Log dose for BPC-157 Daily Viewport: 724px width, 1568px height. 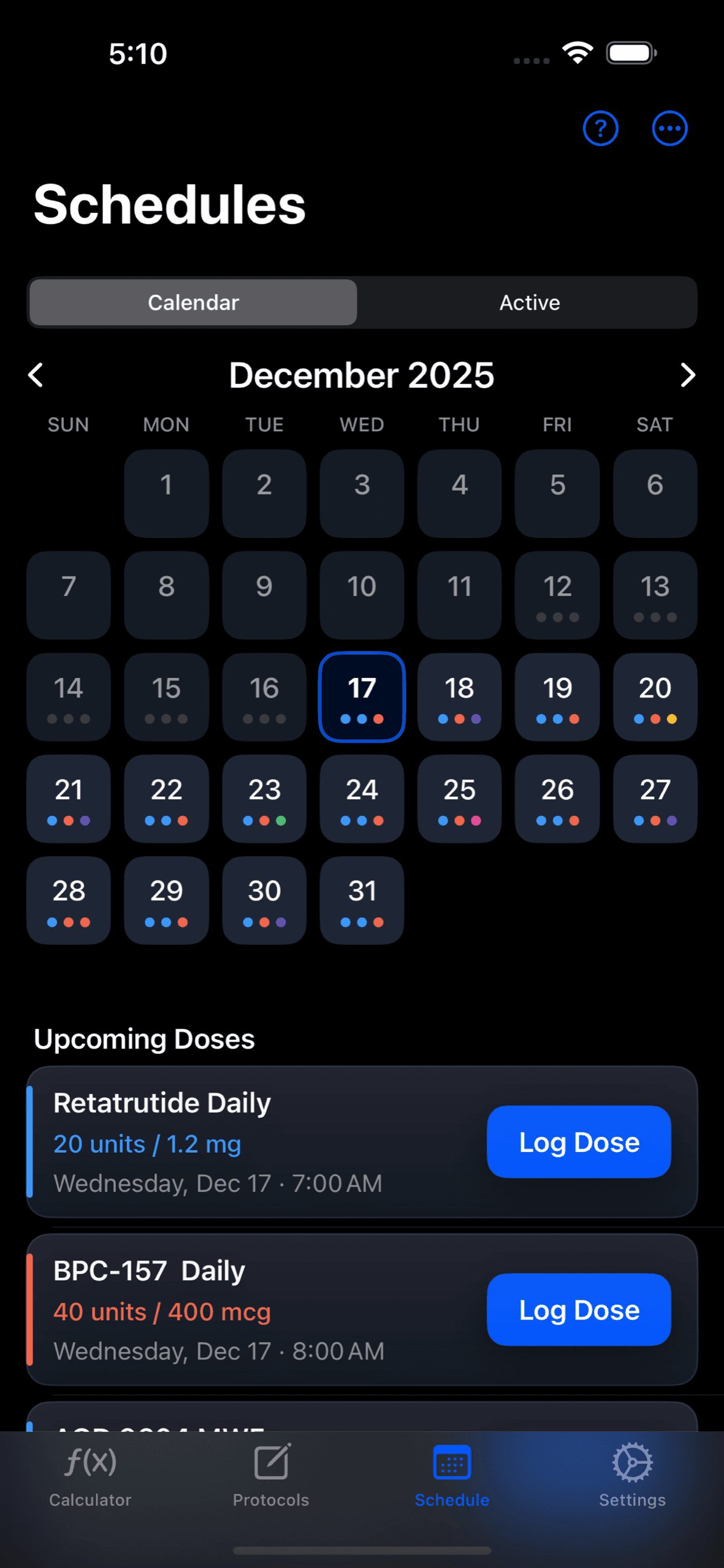[578, 1310]
